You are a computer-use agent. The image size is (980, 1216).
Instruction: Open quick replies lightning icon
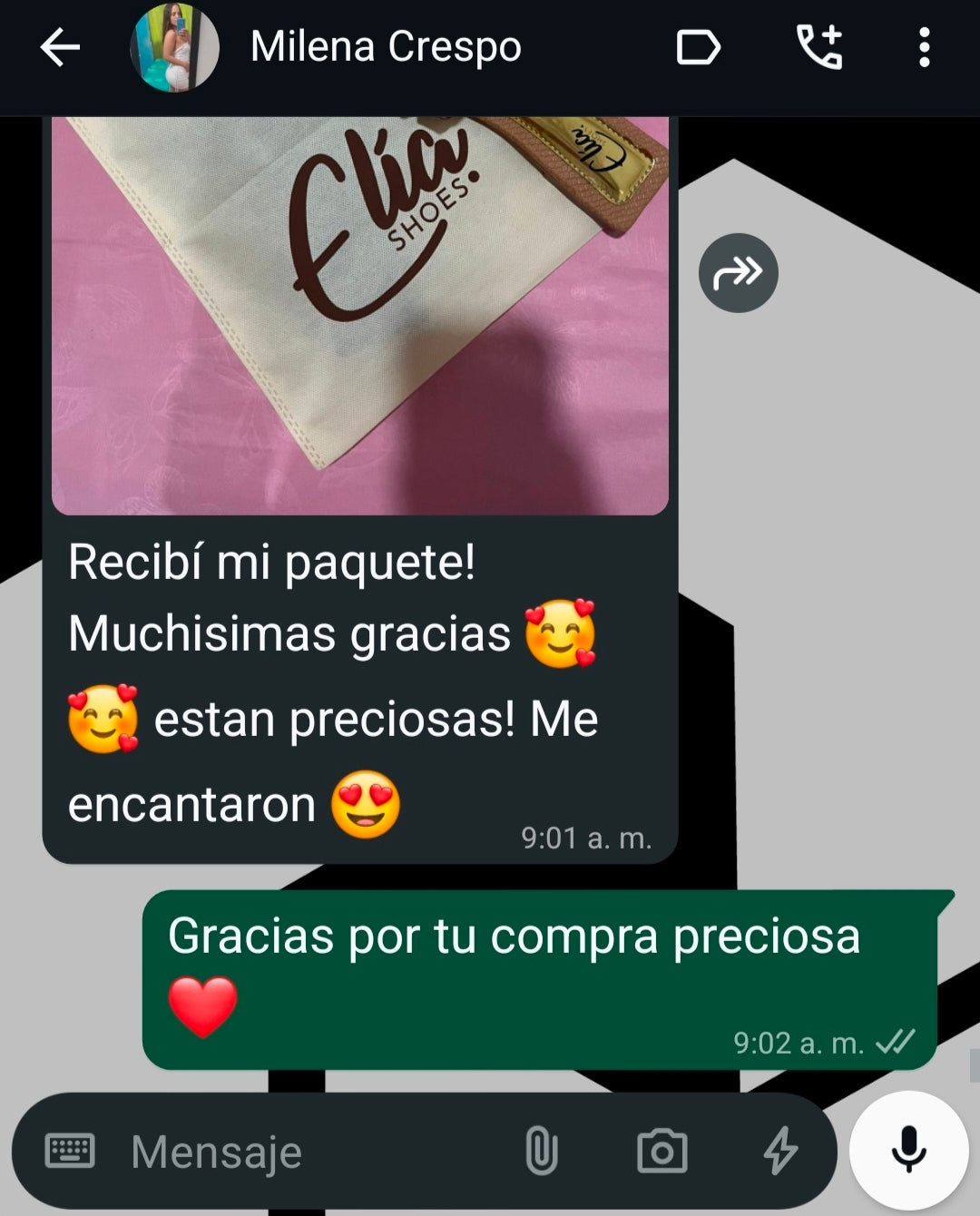tap(779, 1151)
